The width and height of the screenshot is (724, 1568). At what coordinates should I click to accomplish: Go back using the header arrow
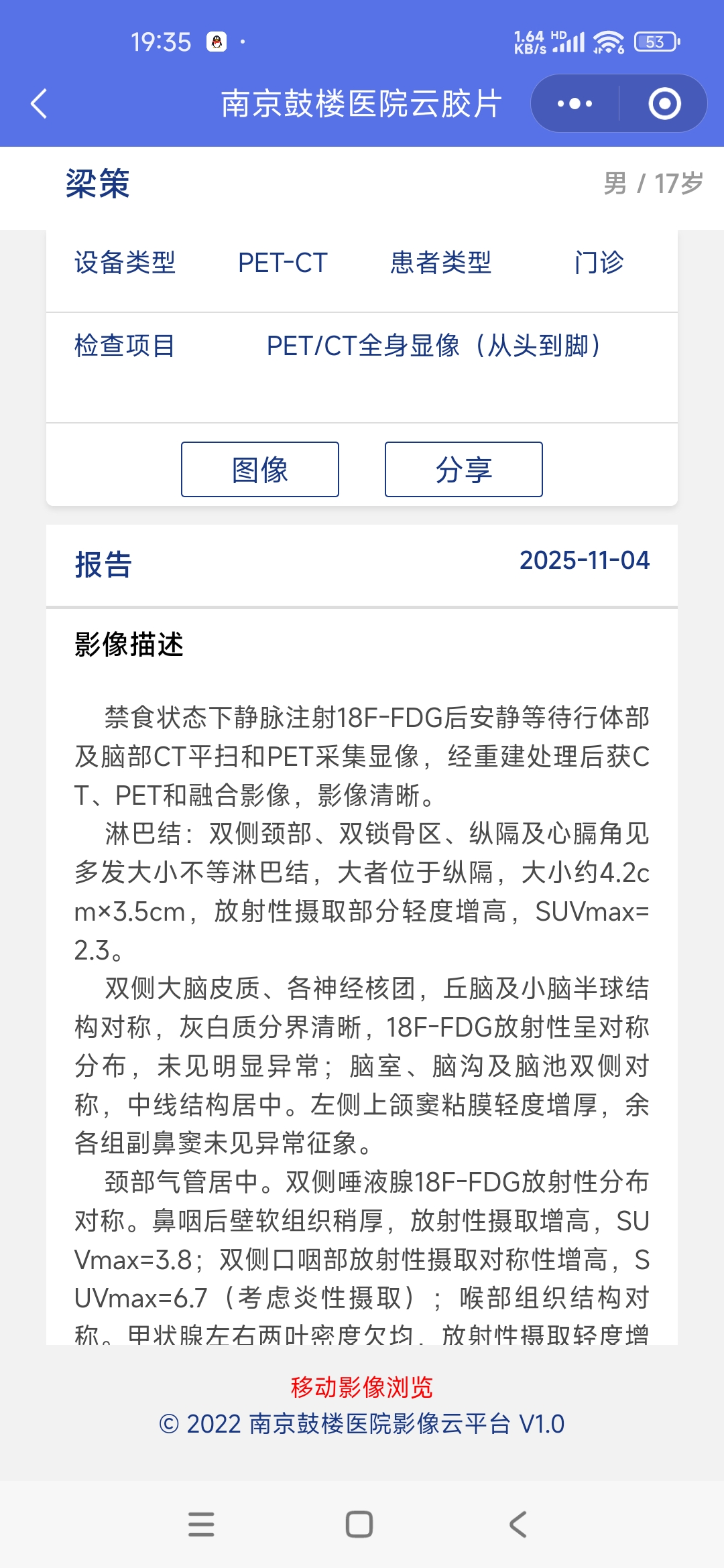(39, 104)
